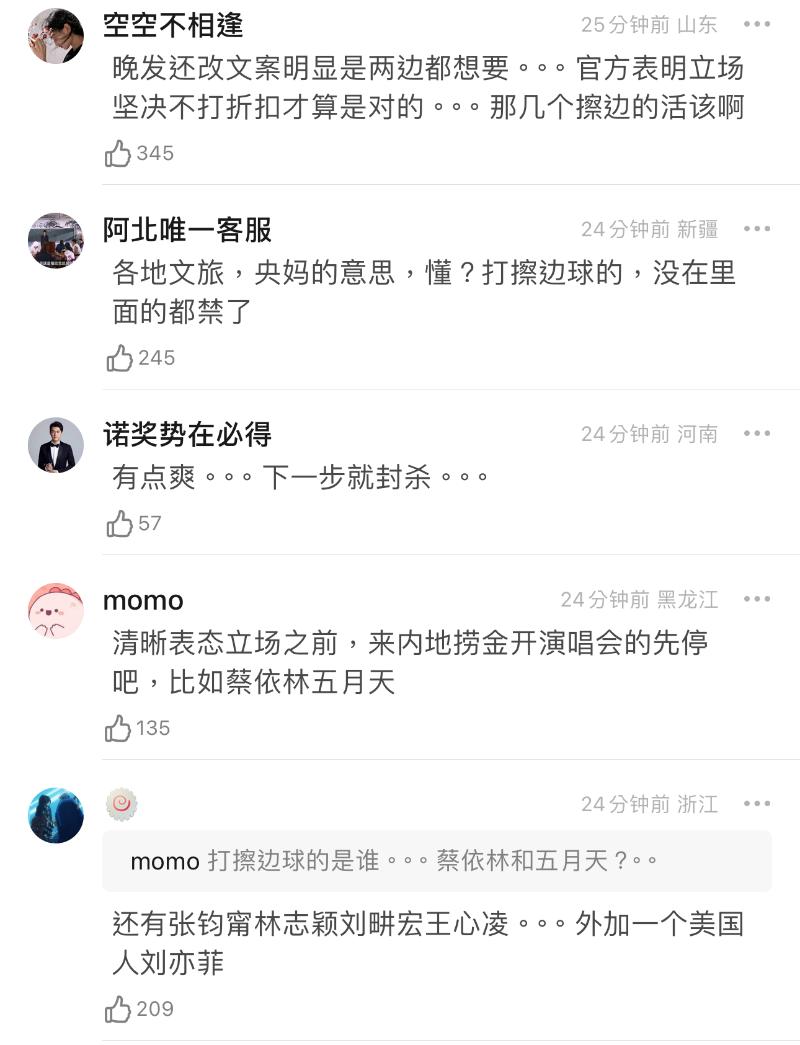Open the more options for momo's comment
The image size is (800, 1045).
point(757,599)
